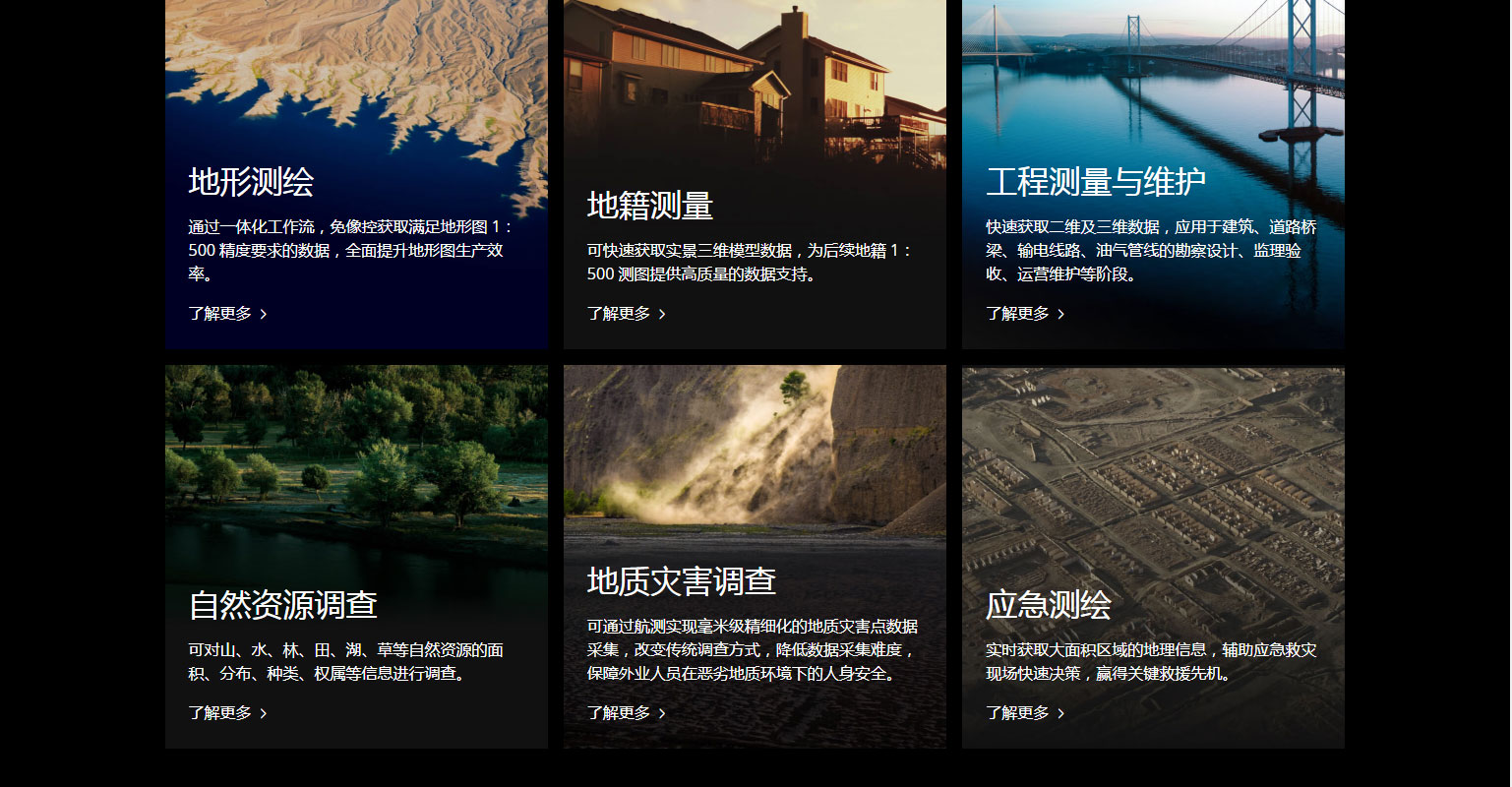Open 了解更多 under 工程测量与维护

[x=1024, y=314]
